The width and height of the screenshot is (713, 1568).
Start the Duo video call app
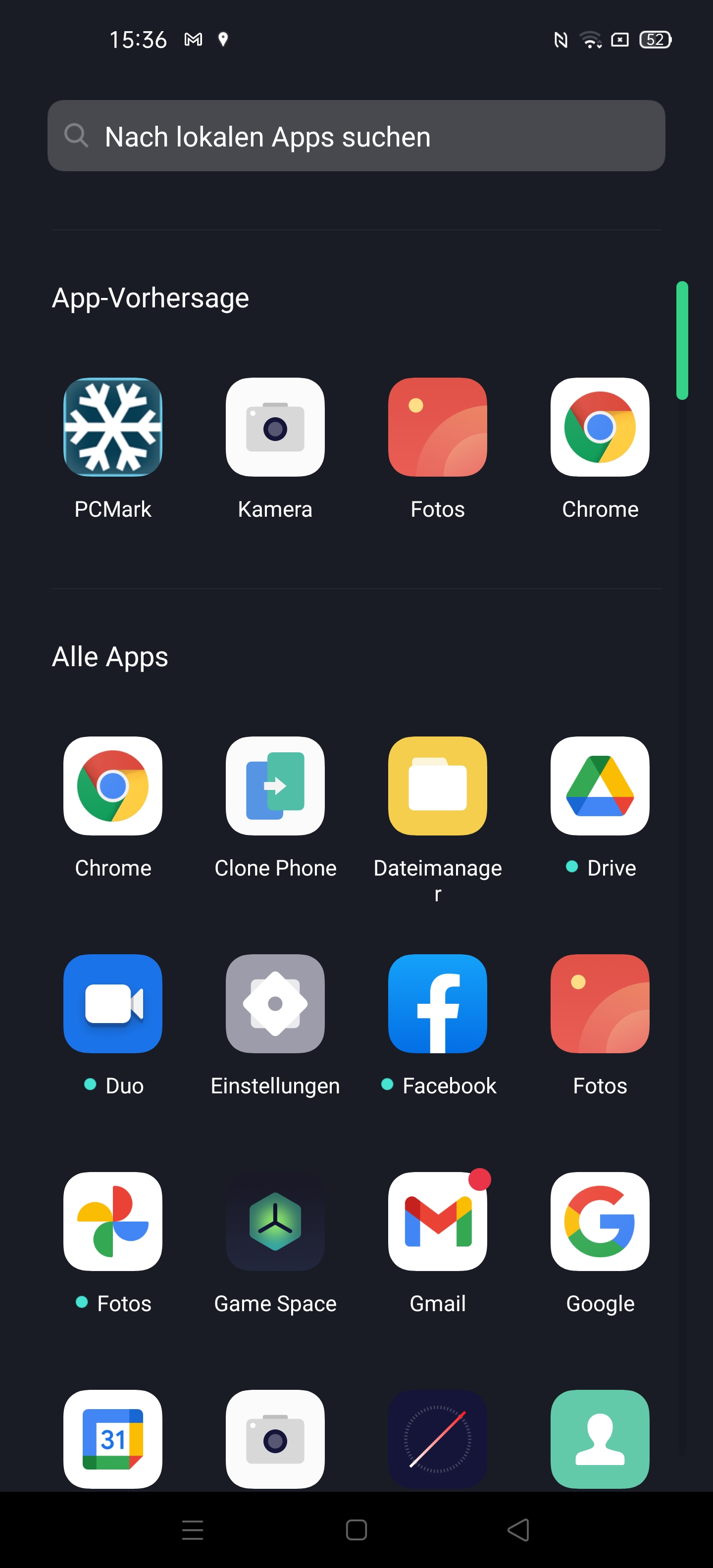[x=112, y=1004]
